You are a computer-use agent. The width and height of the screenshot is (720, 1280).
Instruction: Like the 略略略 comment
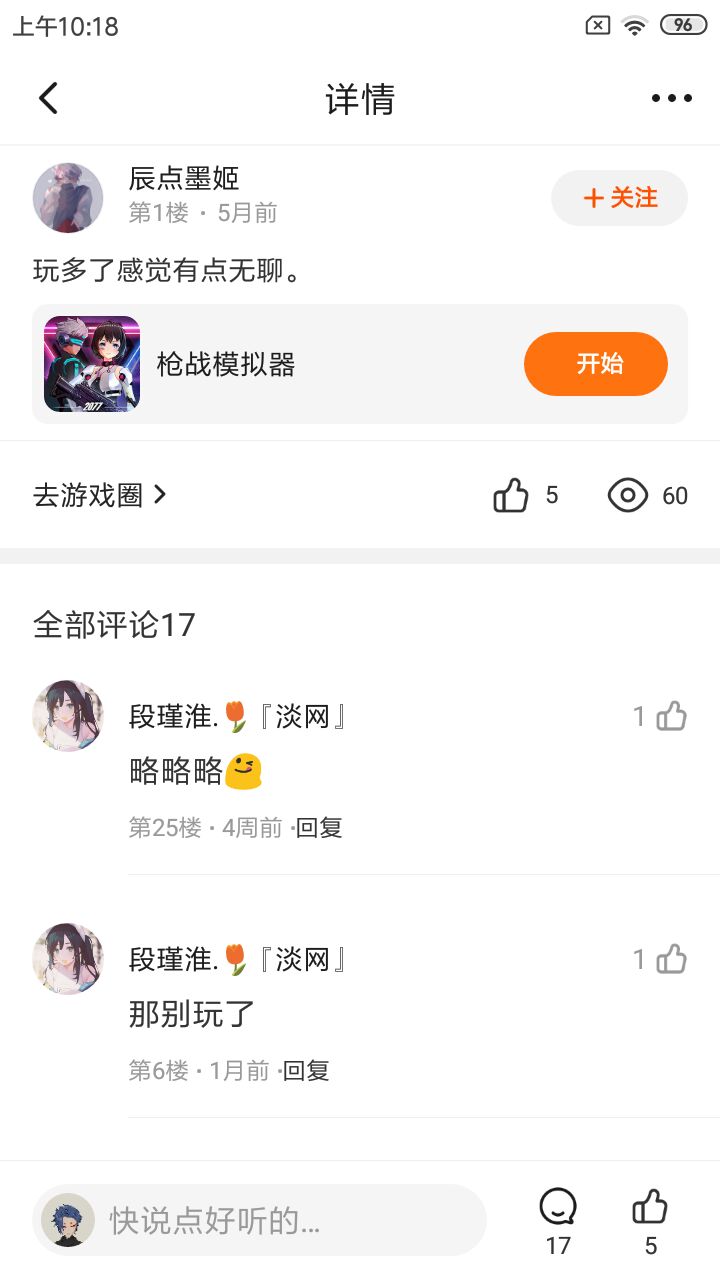pos(671,716)
